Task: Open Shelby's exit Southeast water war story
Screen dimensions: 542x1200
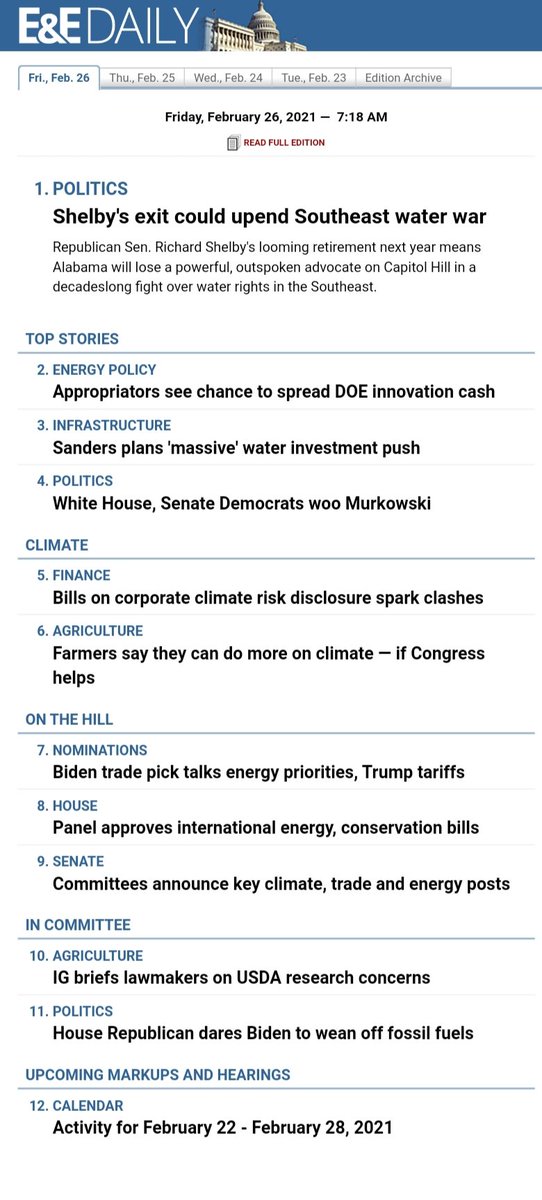Action: [270, 216]
